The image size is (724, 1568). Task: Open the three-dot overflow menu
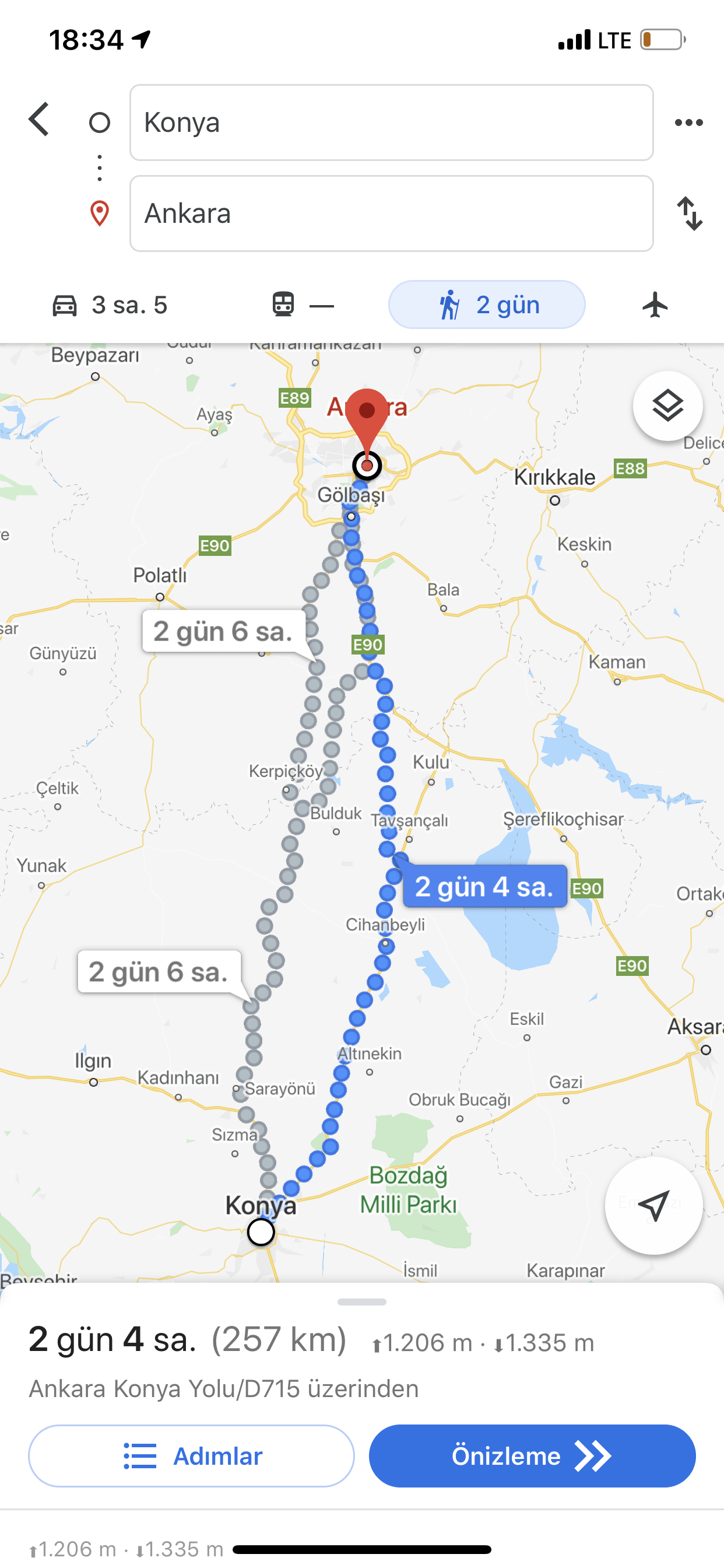point(688,123)
